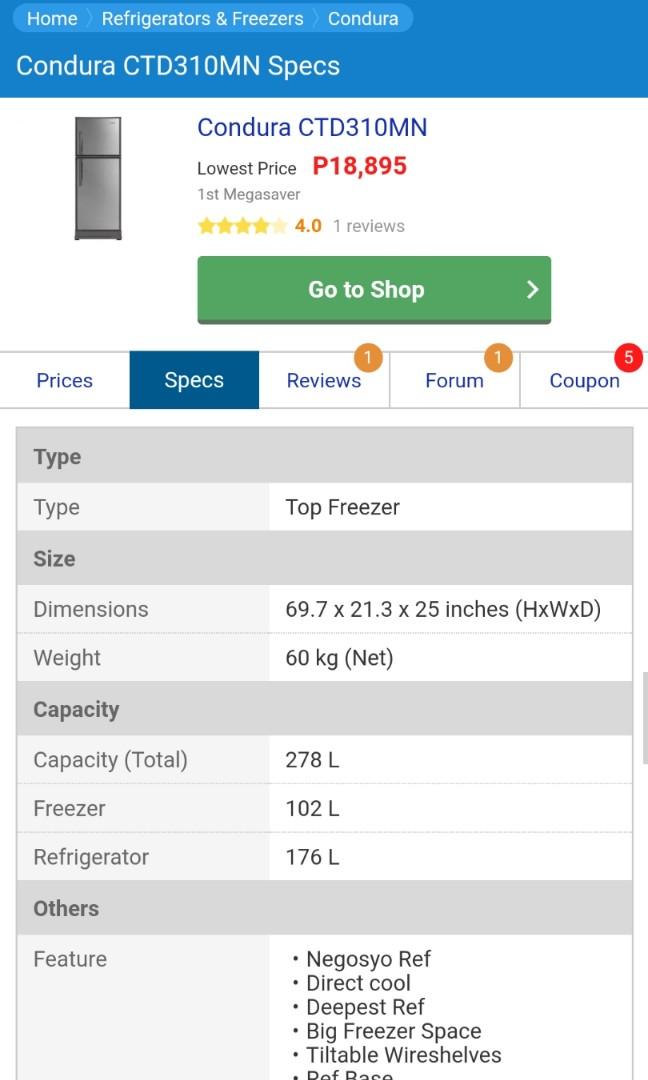Tap the Go to Shop button
Viewport: 648px width, 1080px height.
(374, 290)
